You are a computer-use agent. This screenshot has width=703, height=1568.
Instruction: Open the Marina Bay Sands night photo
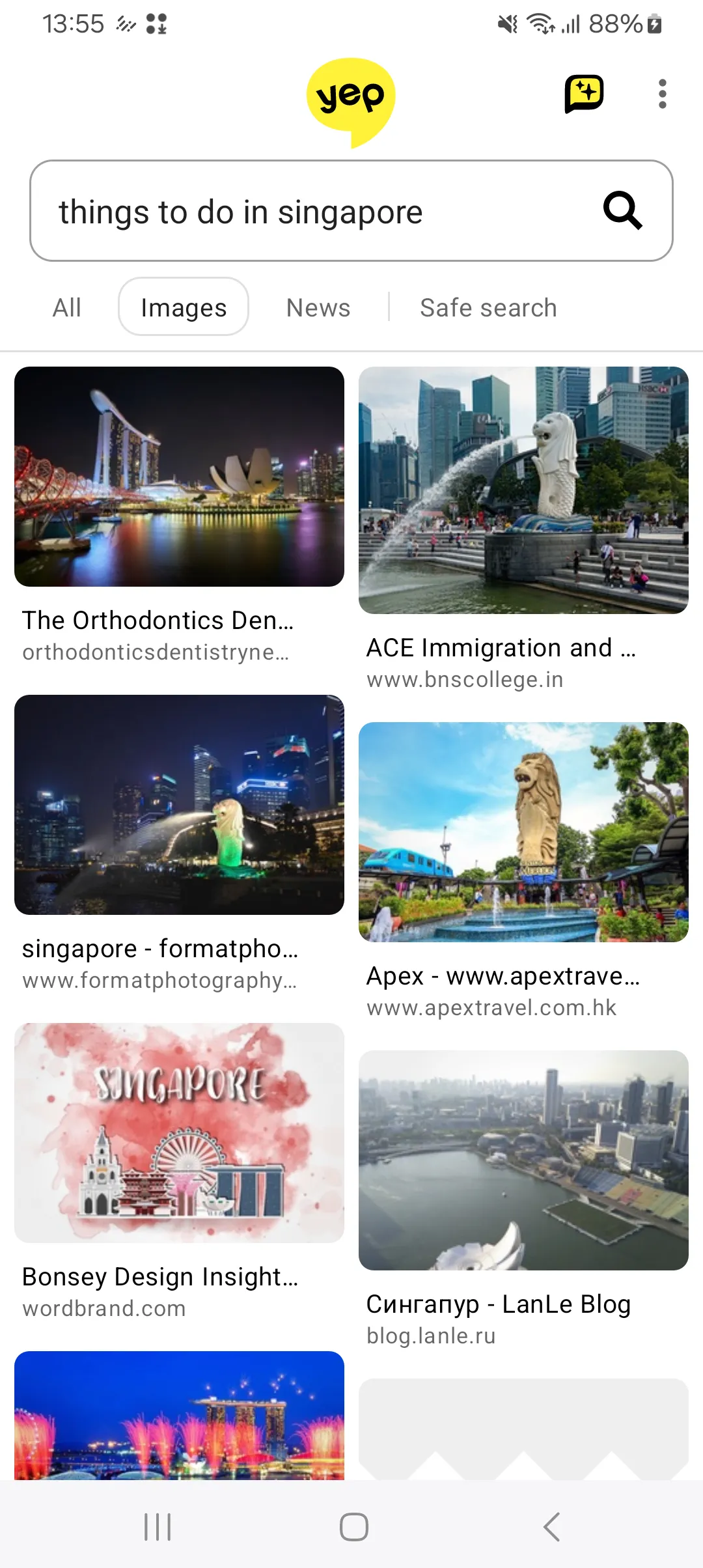point(180,476)
